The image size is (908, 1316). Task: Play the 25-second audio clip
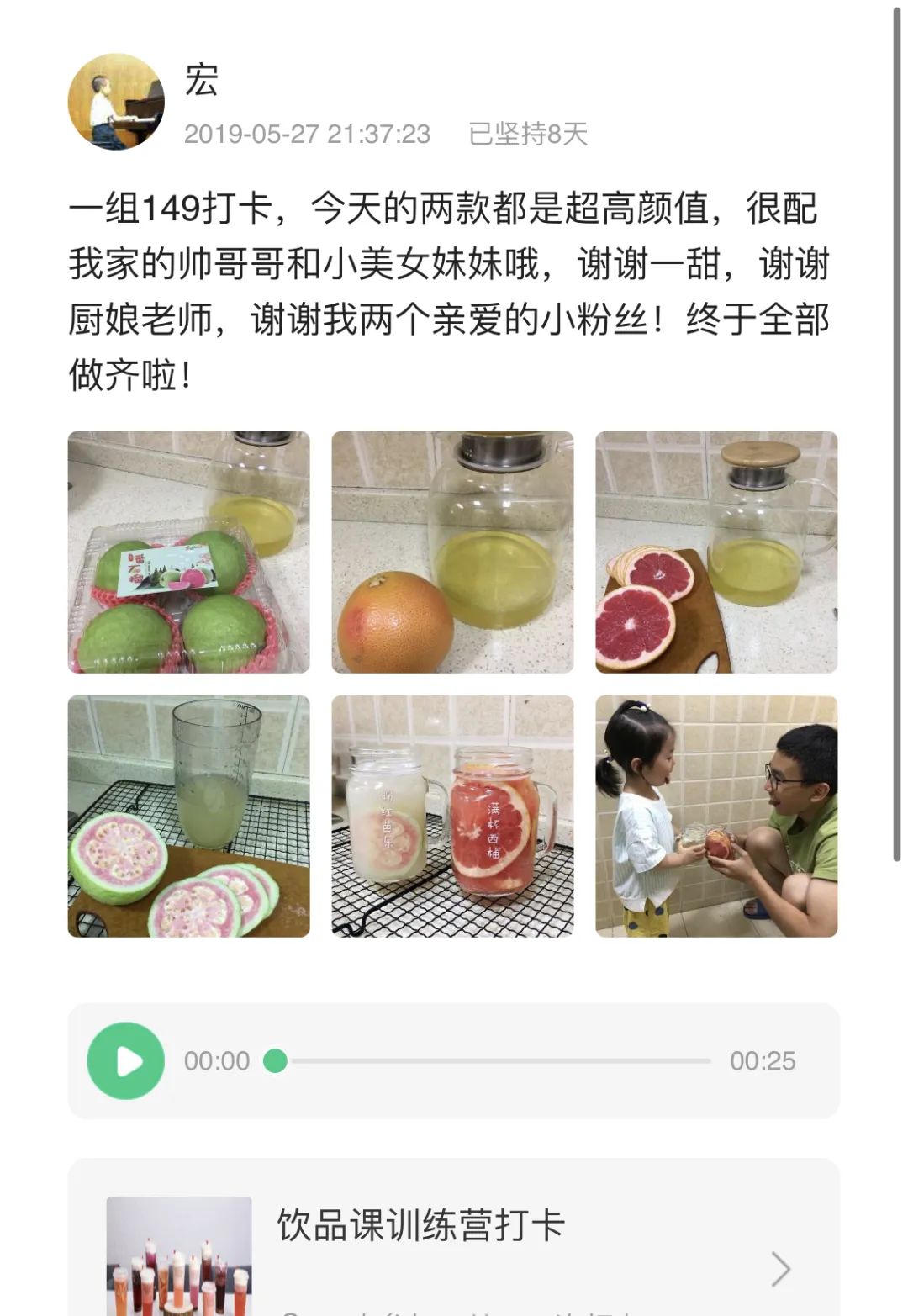(126, 1061)
